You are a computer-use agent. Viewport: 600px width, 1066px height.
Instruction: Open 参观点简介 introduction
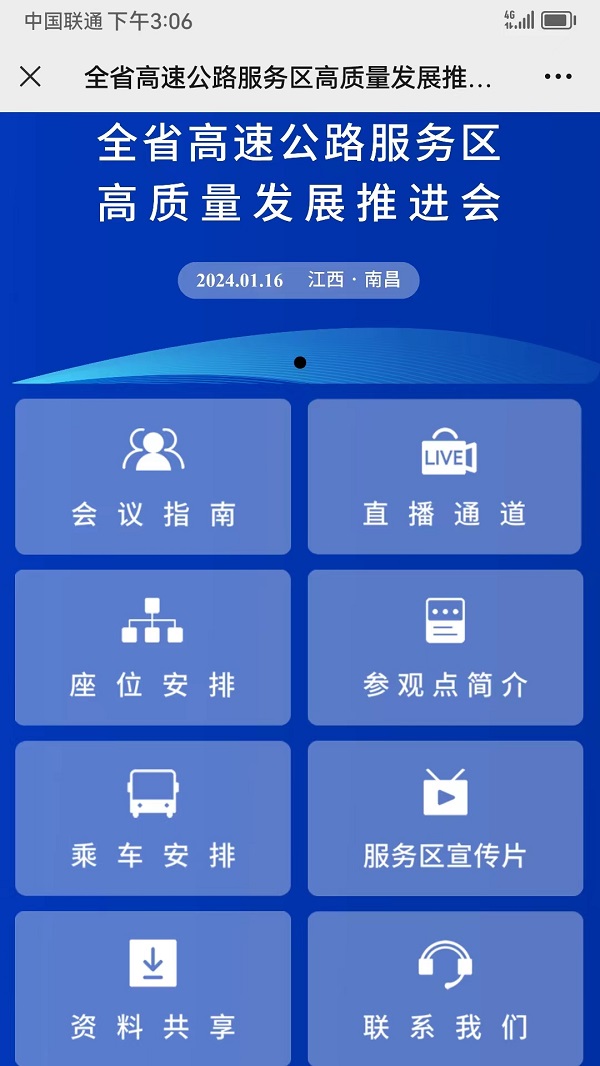coord(444,647)
